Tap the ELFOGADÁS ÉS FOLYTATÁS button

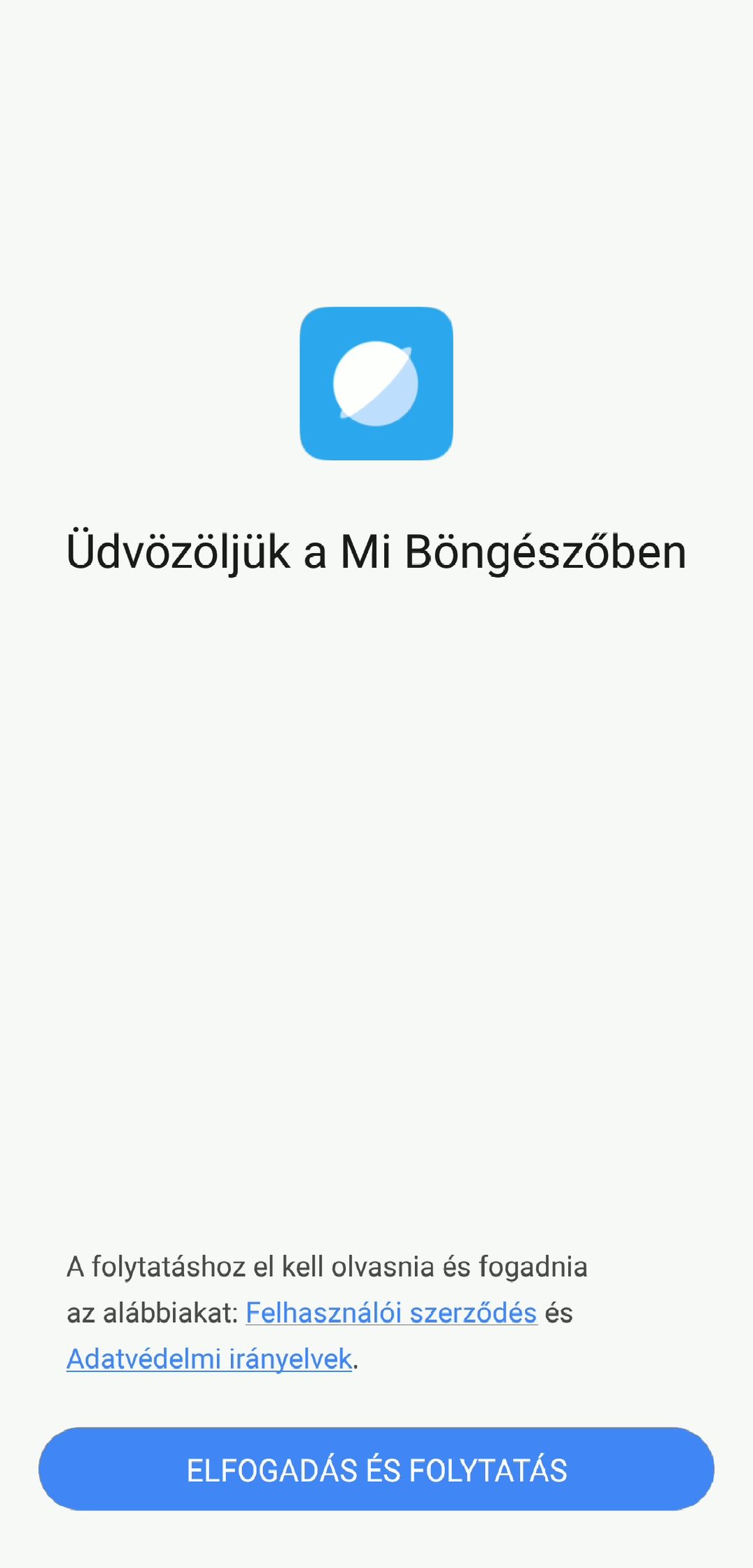pyautogui.click(x=376, y=1469)
